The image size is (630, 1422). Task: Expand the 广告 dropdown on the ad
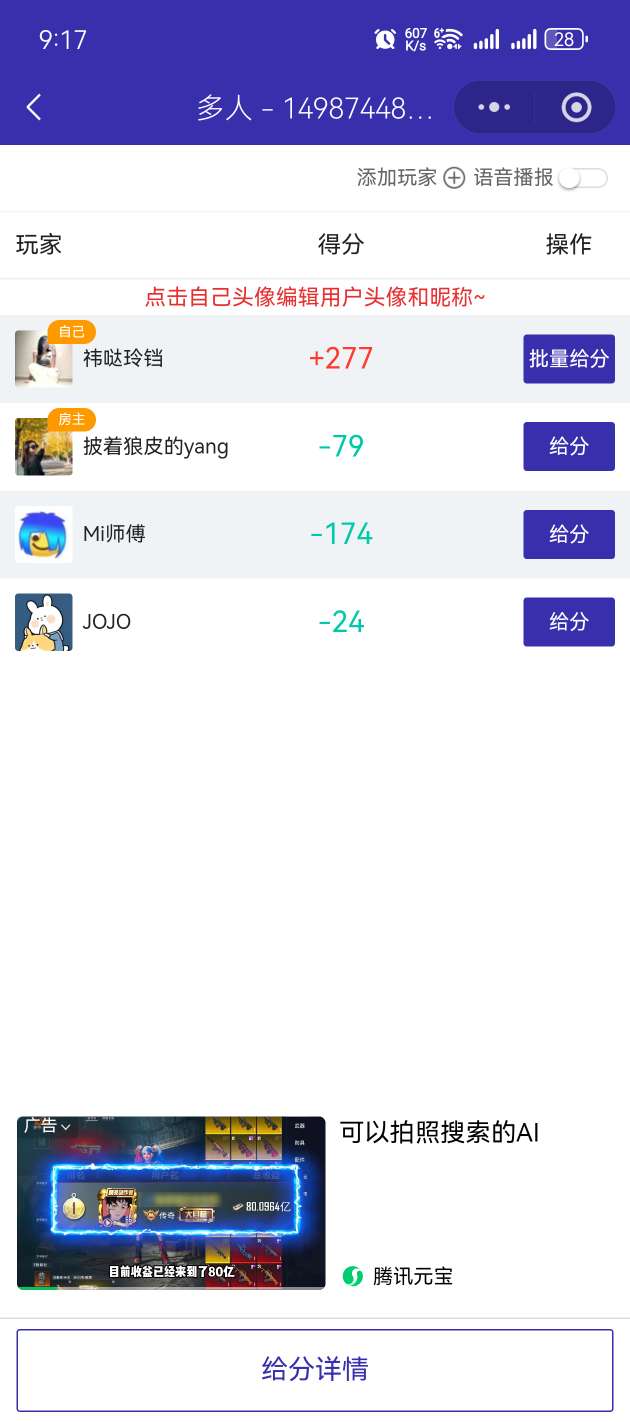tap(47, 1127)
